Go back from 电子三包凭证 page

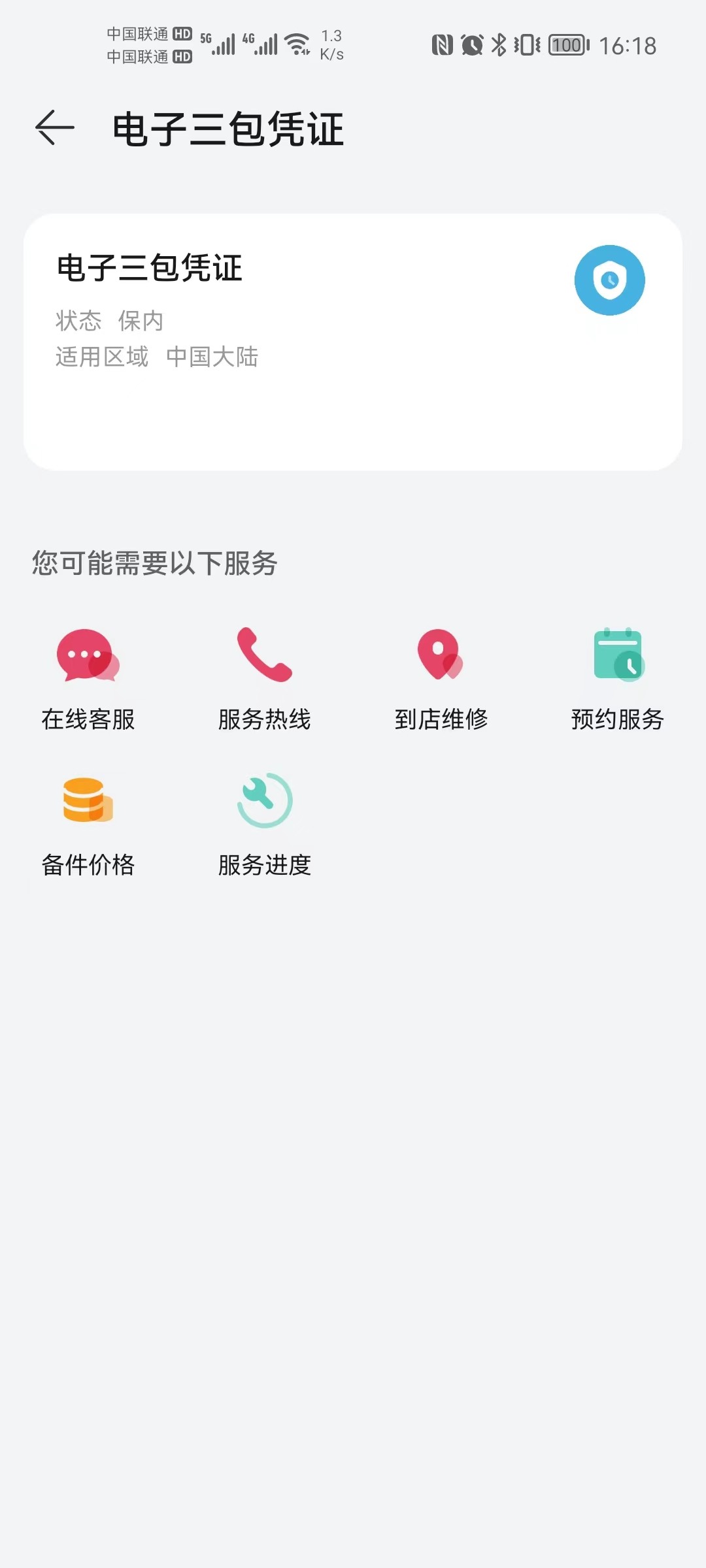click(55, 127)
